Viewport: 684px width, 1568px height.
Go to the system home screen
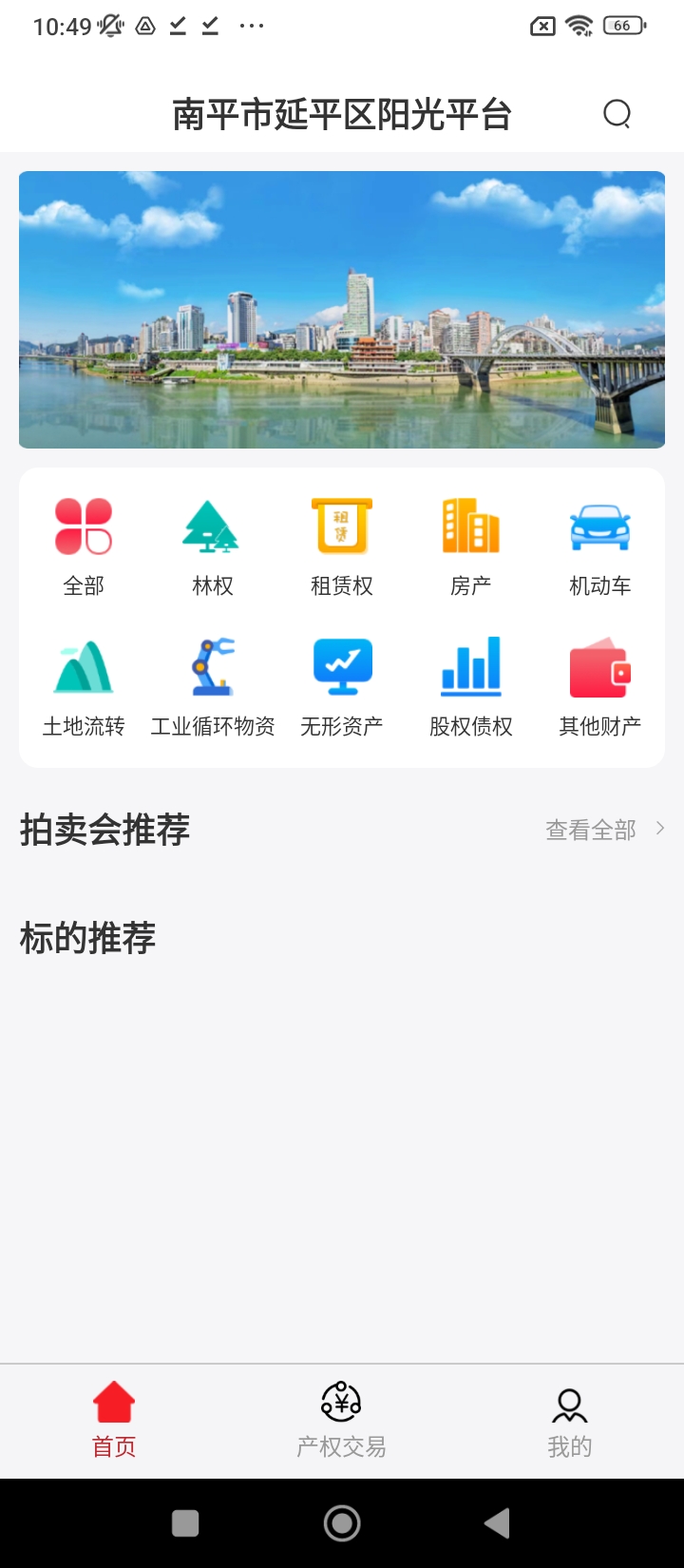click(x=342, y=1523)
